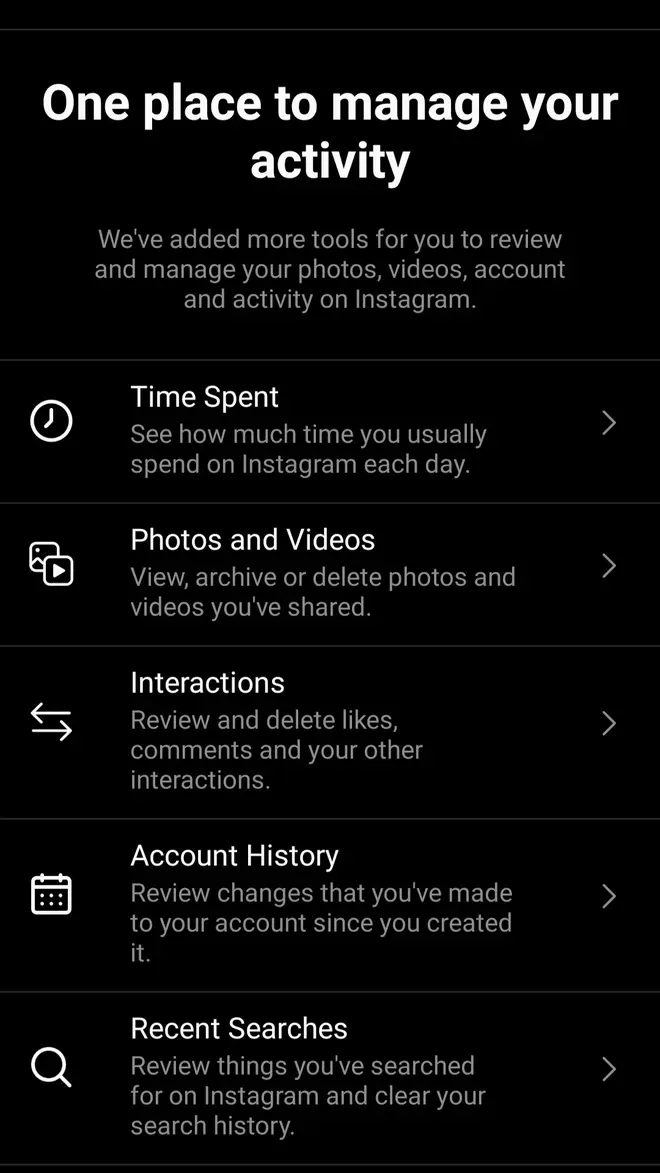This screenshot has width=660, height=1173.
Task: View Account History
Action: pos(330,906)
